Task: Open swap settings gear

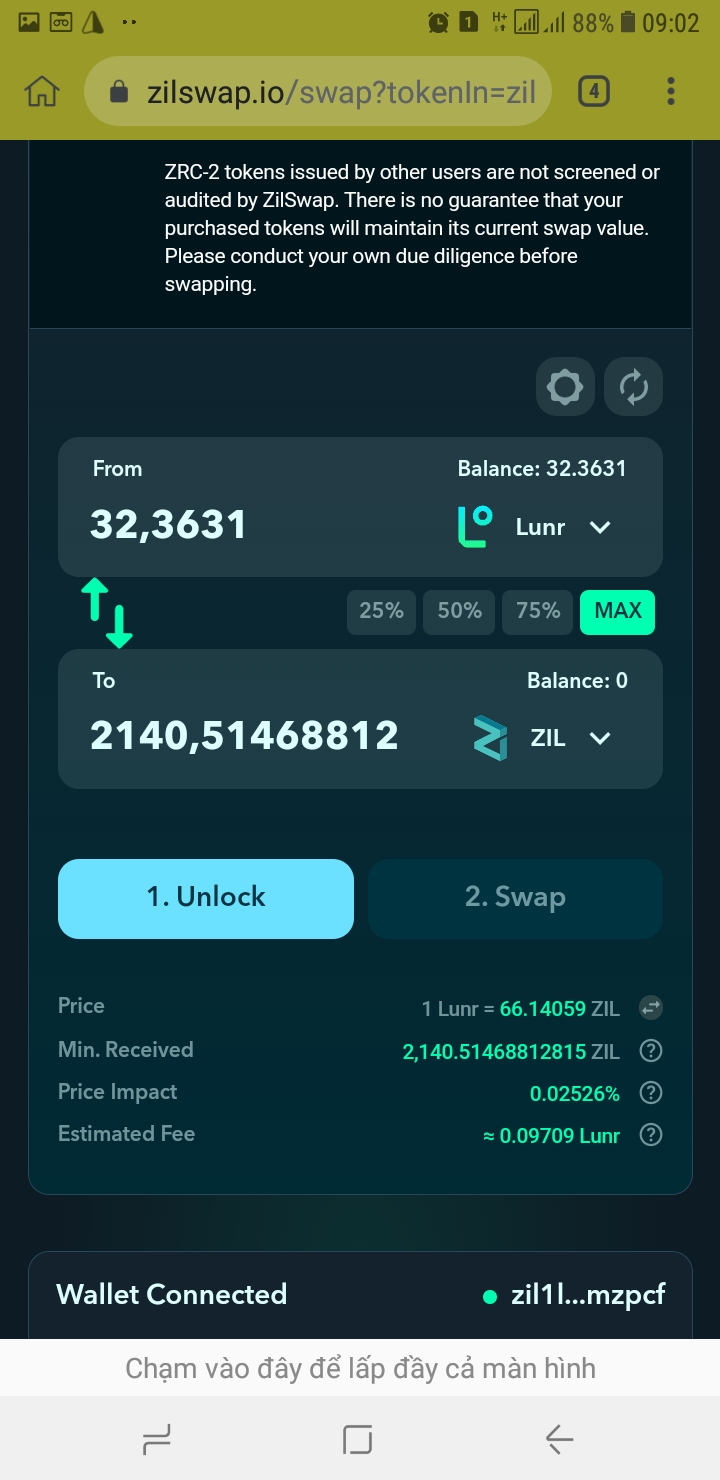Action: click(x=565, y=386)
